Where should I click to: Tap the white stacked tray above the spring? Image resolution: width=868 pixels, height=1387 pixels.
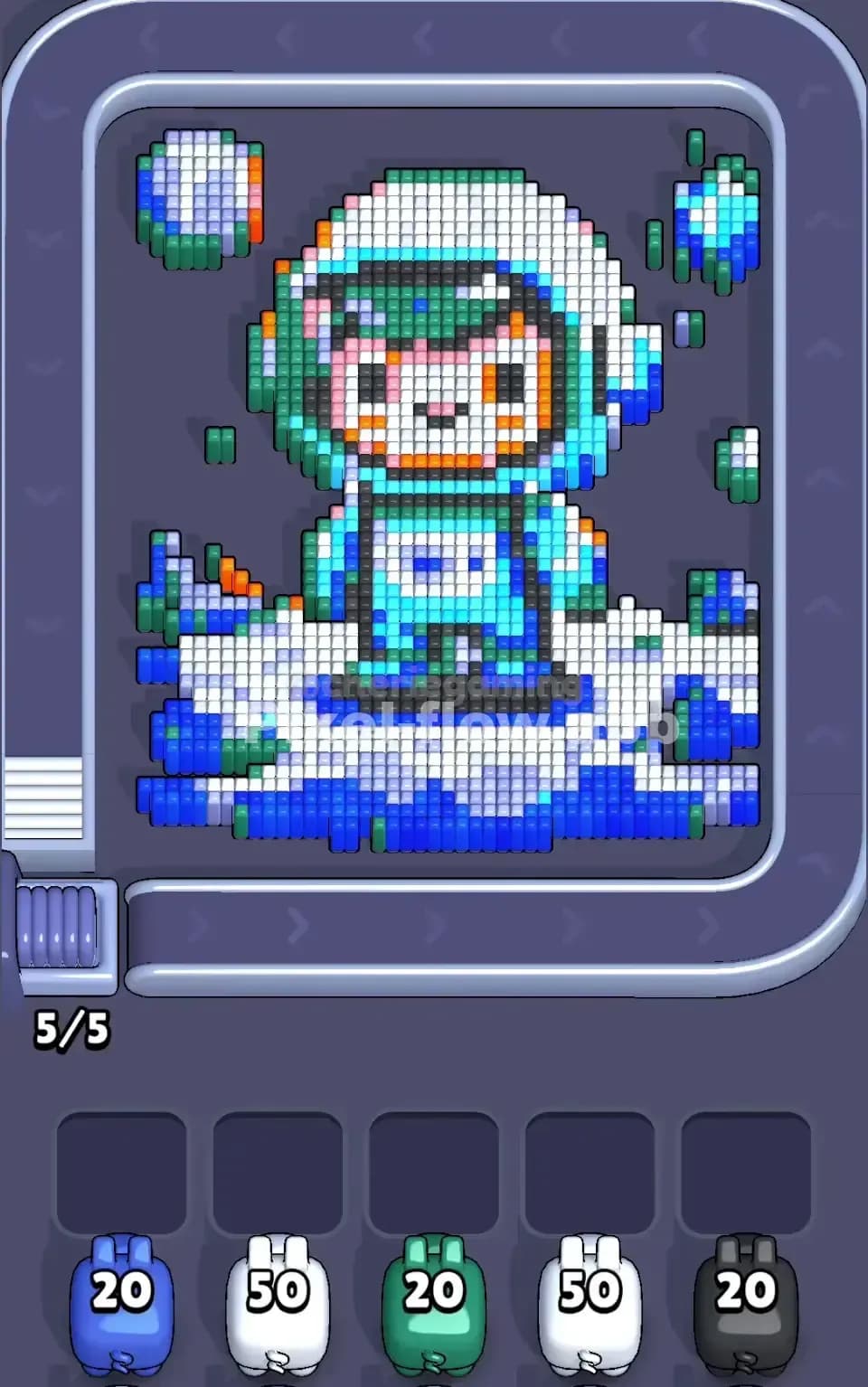click(45, 796)
